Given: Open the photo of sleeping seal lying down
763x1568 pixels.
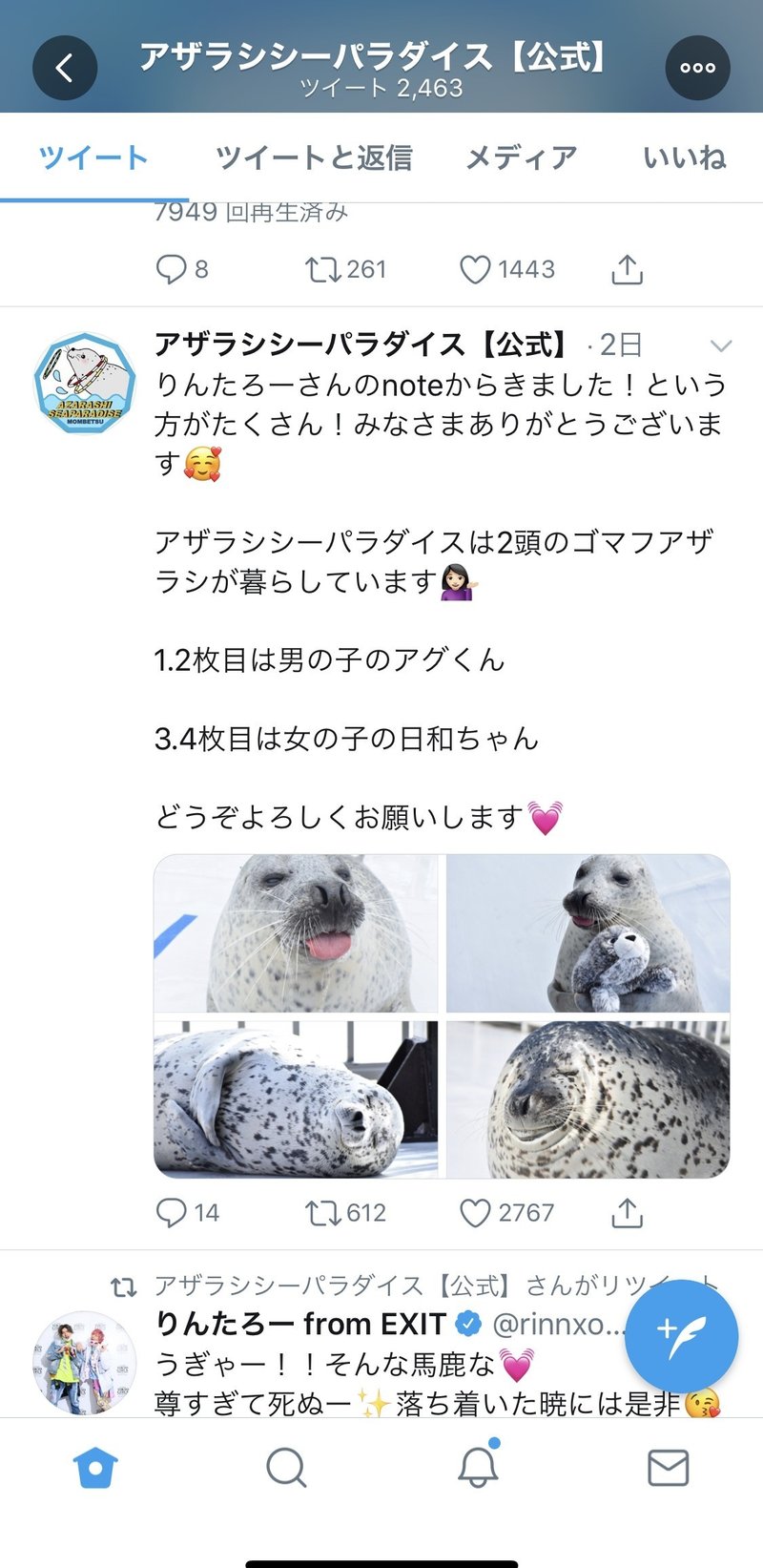Looking at the screenshot, I should [297, 1098].
